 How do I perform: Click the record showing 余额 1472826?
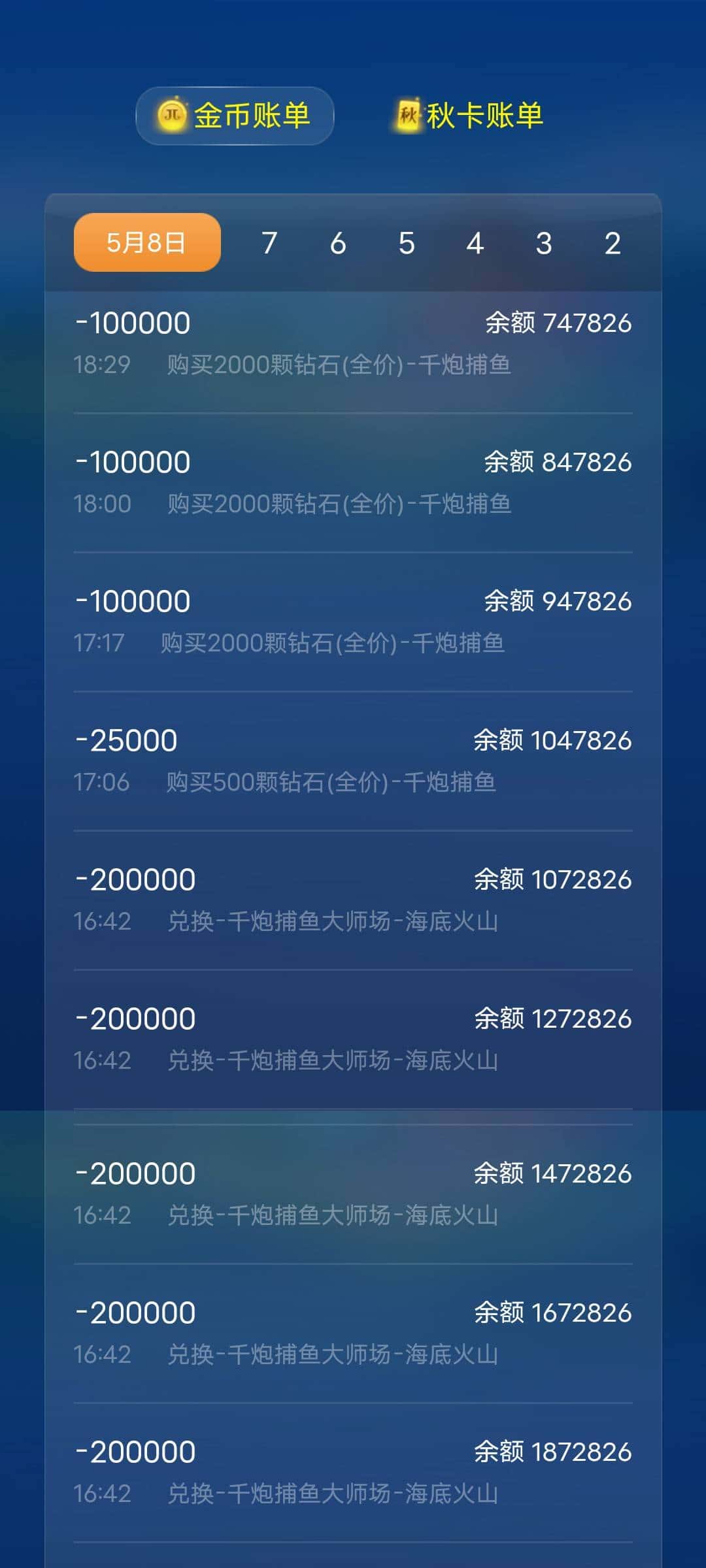click(353, 1192)
